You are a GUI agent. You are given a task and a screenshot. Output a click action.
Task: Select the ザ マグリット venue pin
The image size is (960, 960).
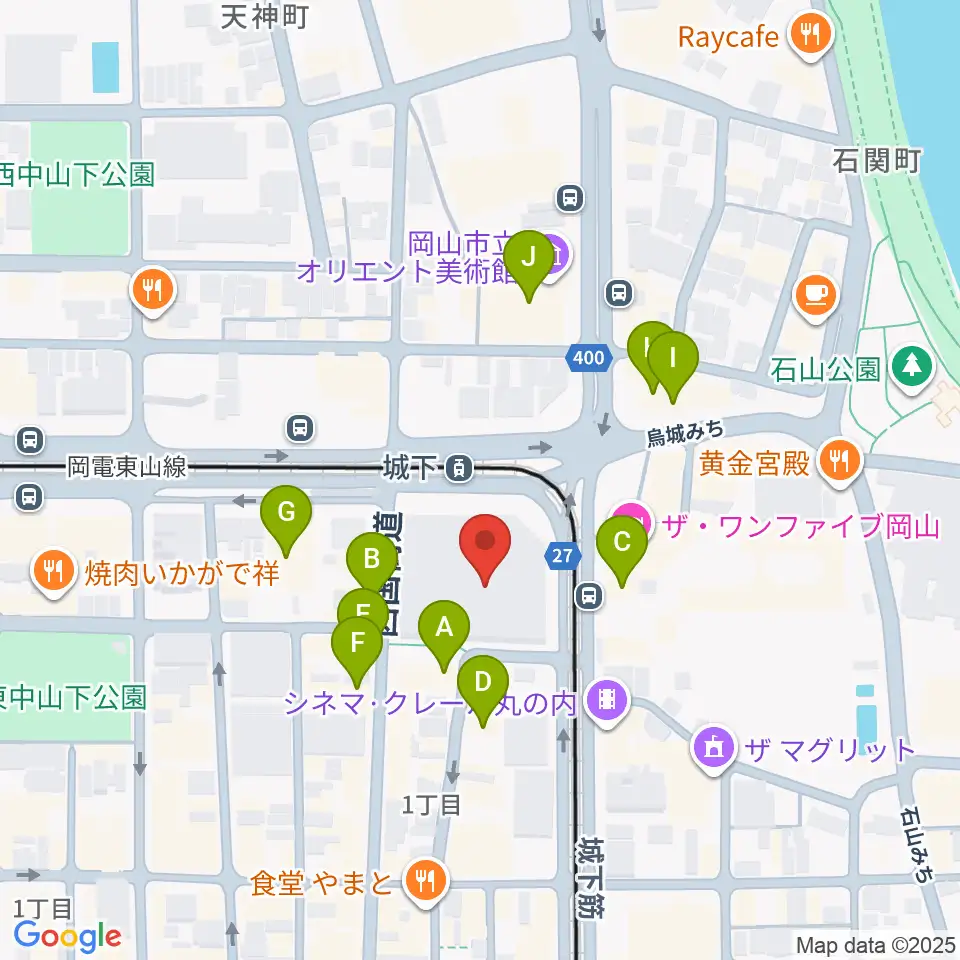714,750
